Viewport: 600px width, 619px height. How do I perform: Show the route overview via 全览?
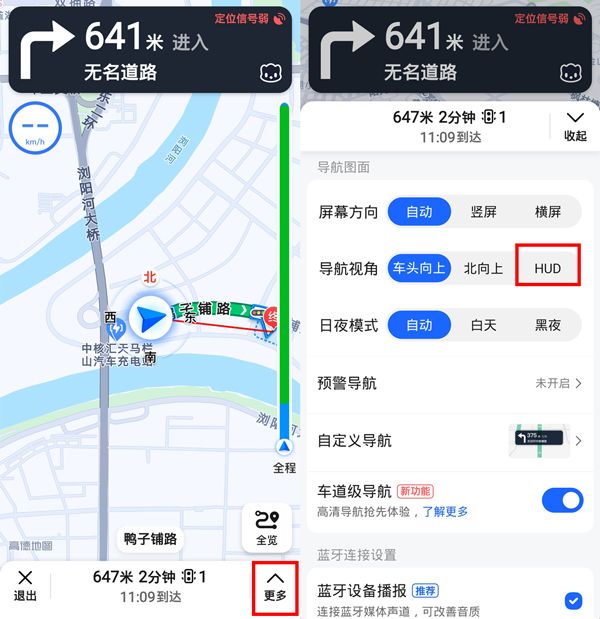click(266, 525)
